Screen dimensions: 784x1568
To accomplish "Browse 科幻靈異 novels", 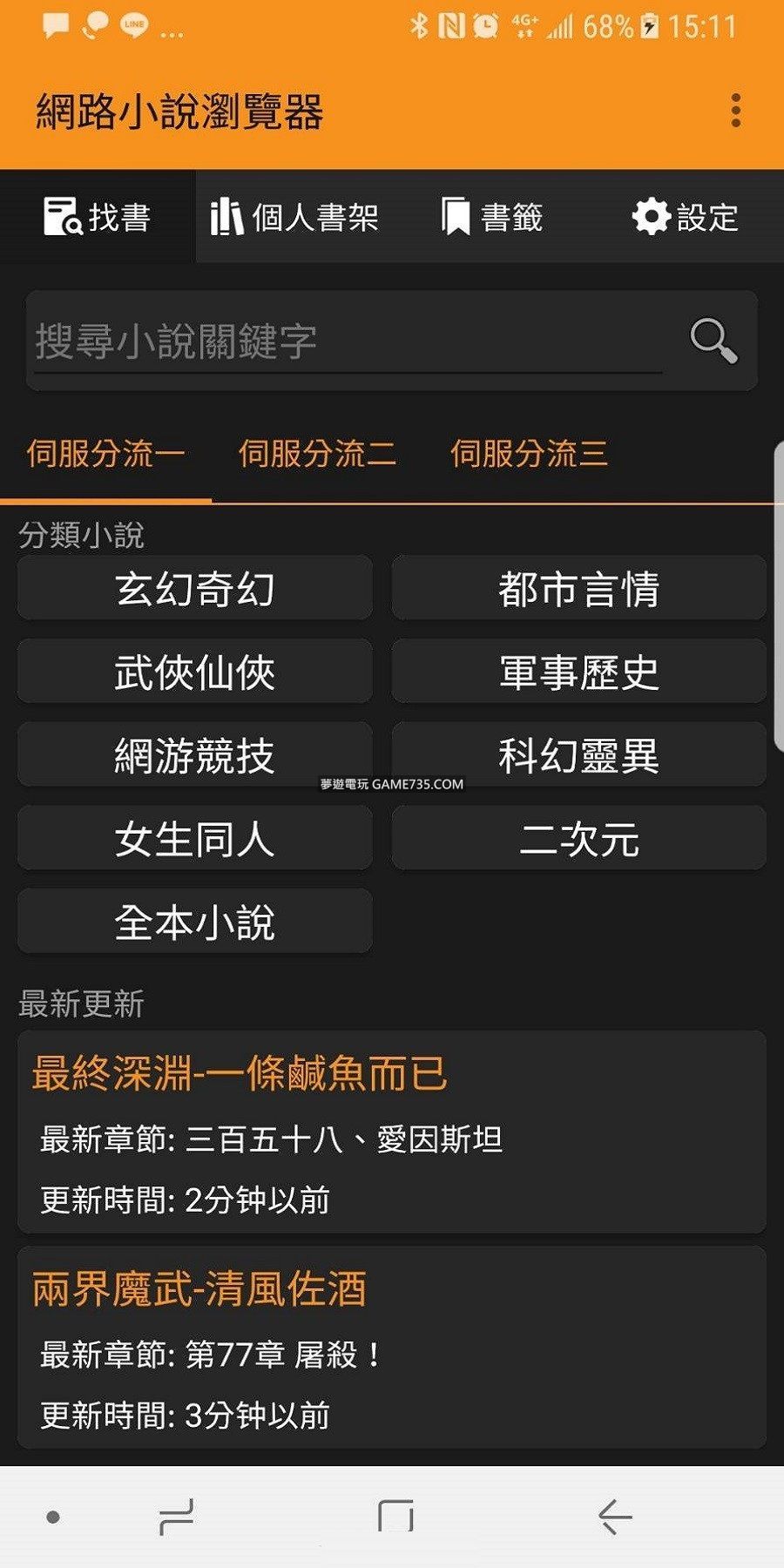I will click(578, 755).
